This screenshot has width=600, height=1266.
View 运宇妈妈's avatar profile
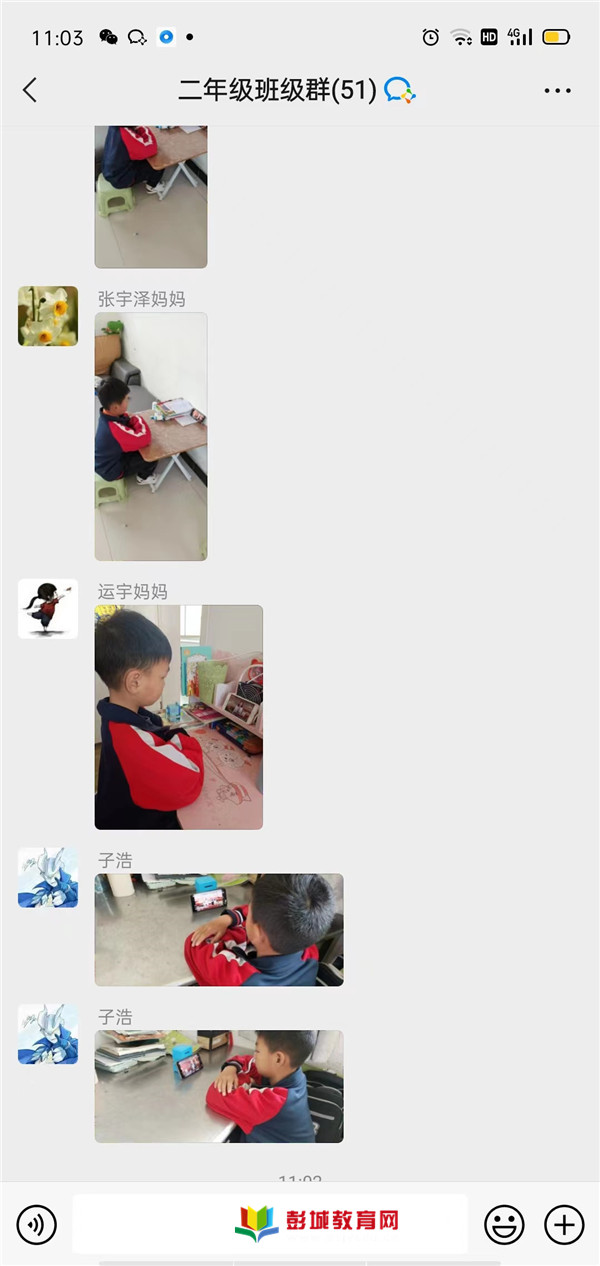point(48,608)
